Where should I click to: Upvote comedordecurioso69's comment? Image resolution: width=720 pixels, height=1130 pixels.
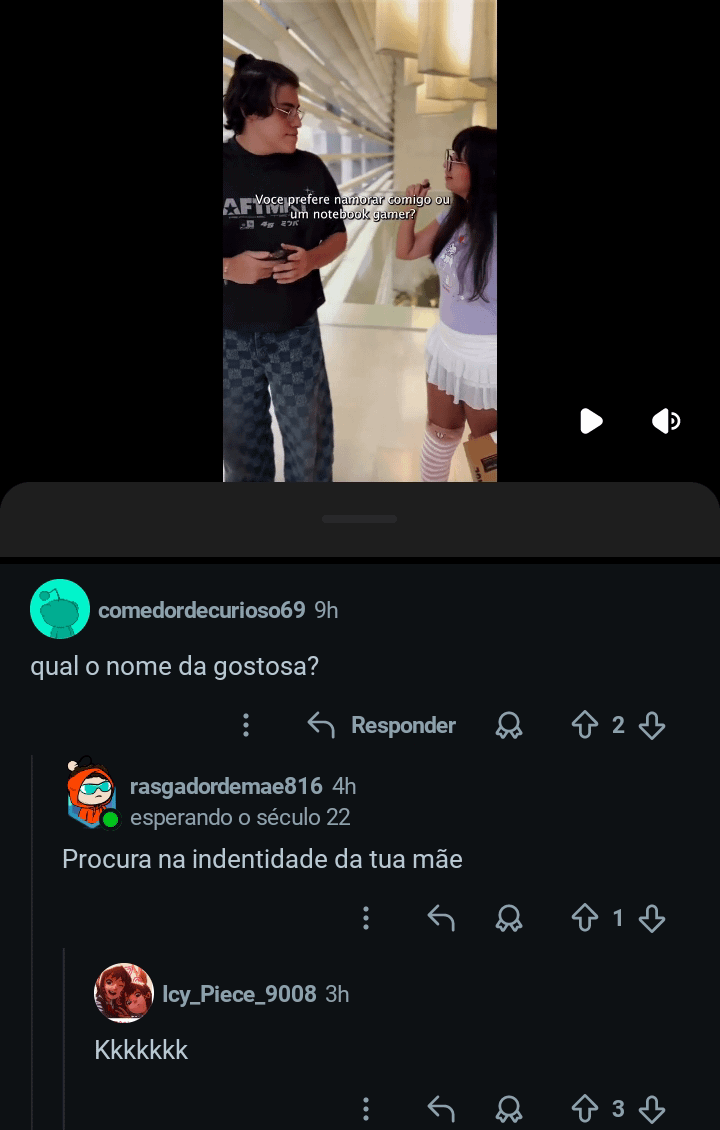(x=584, y=726)
